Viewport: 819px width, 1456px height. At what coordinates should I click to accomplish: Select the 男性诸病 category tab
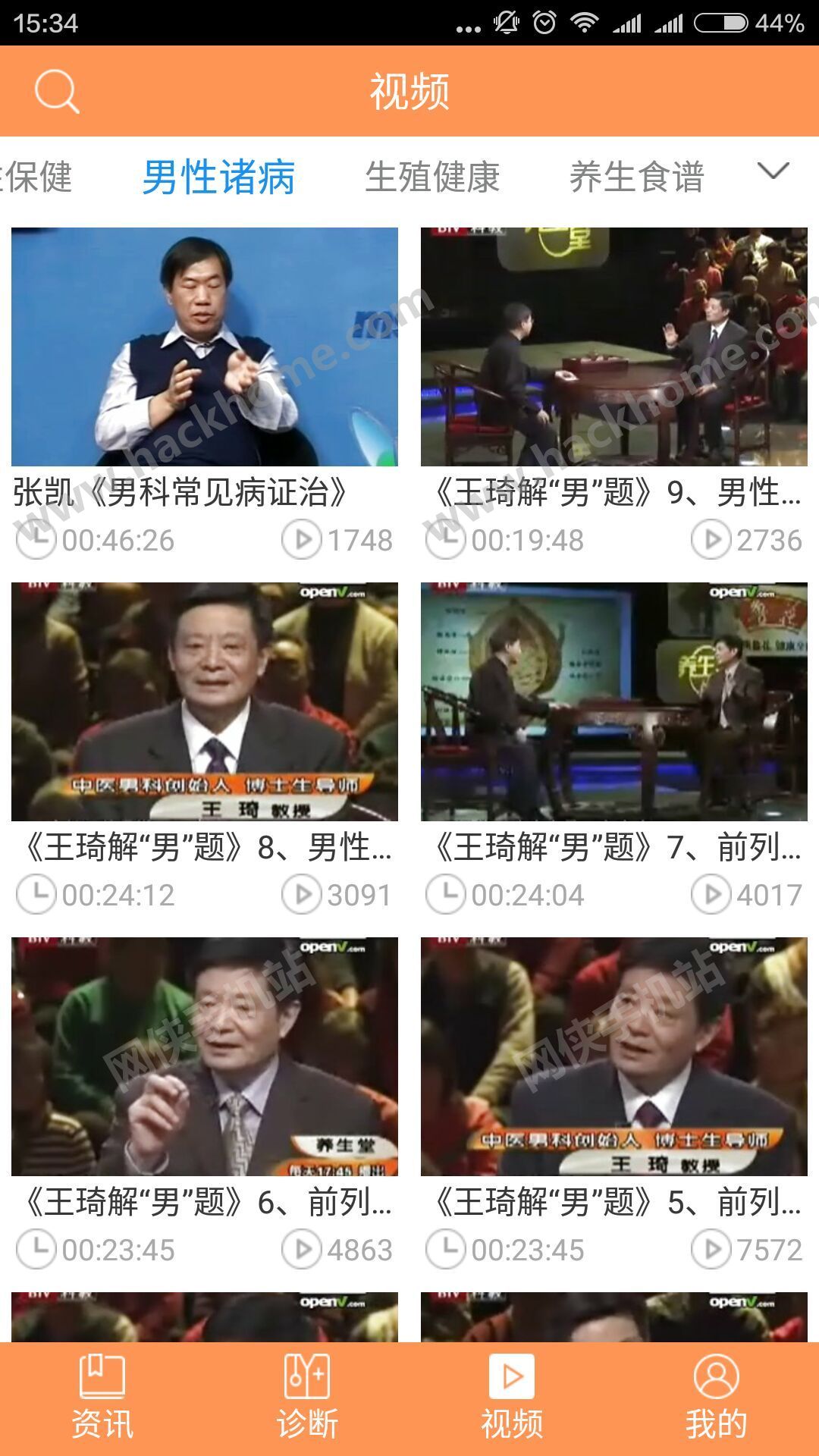coord(218,177)
